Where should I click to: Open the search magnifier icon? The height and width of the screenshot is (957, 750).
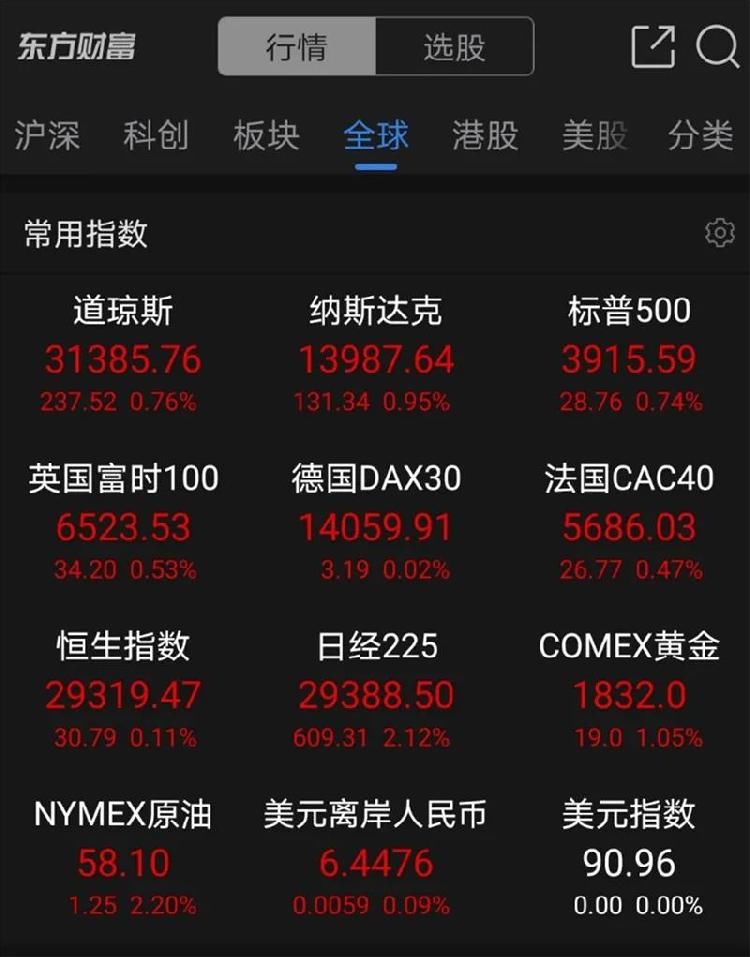(716, 46)
